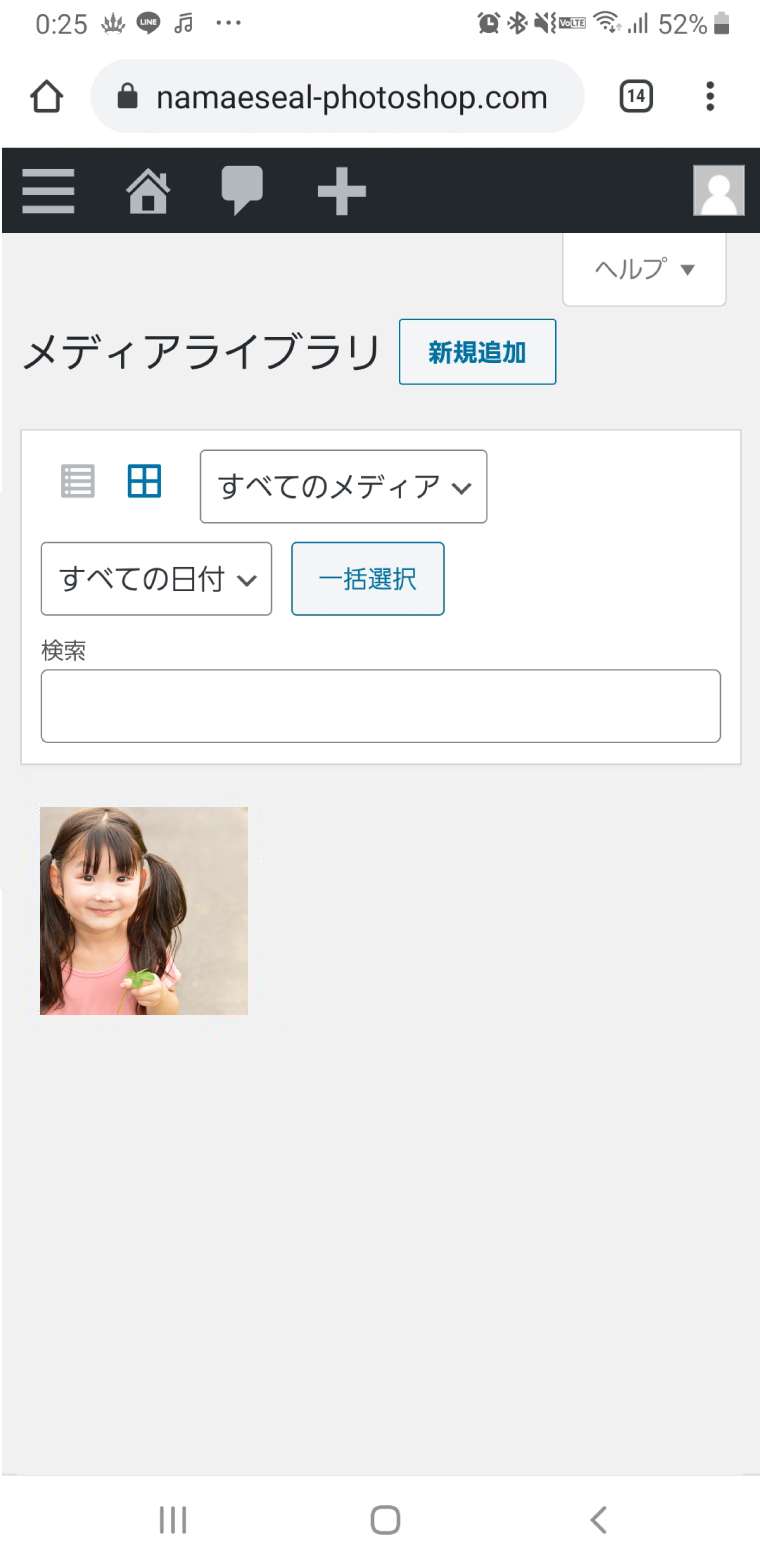Tap the address bar URL

pyautogui.click(x=351, y=98)
